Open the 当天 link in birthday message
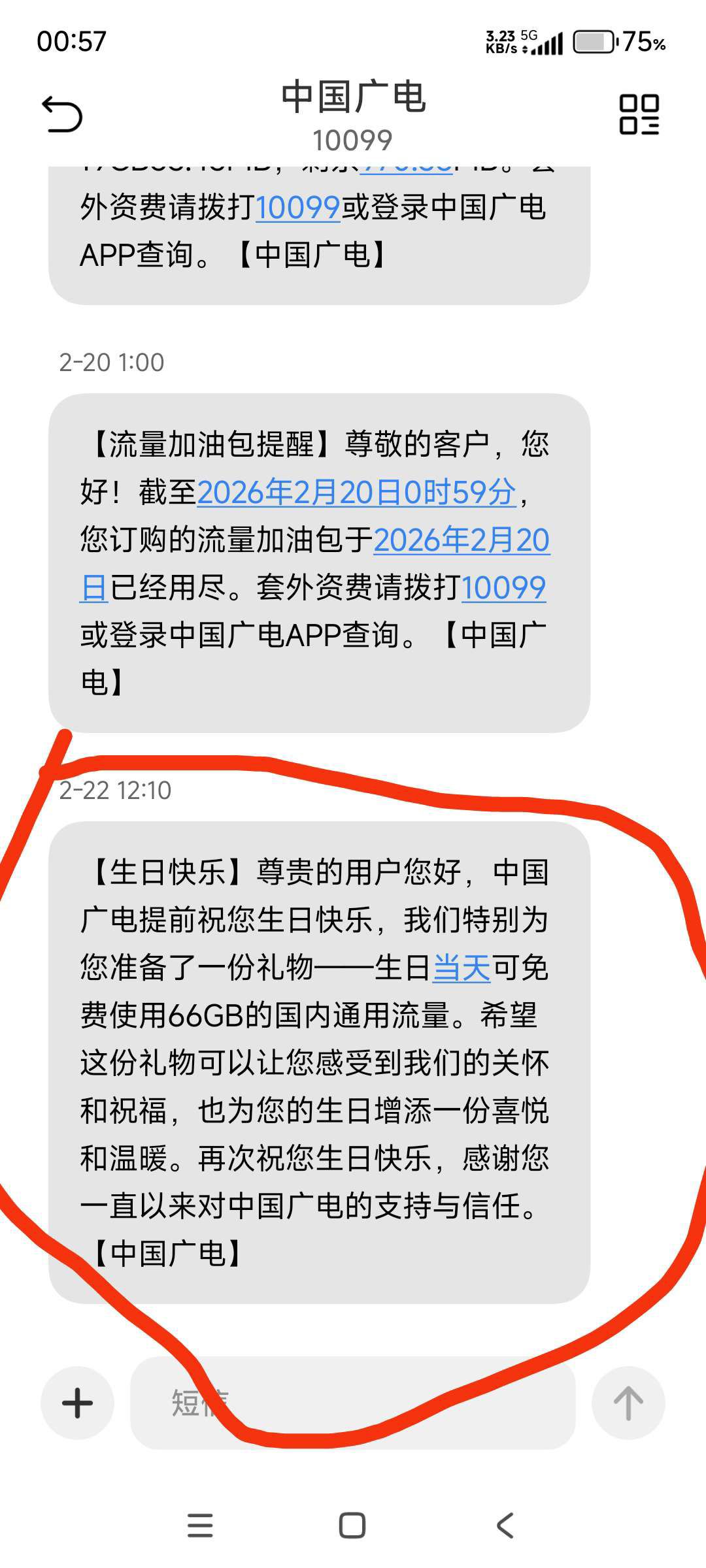 pyautogui.click(x=462, y=968)
